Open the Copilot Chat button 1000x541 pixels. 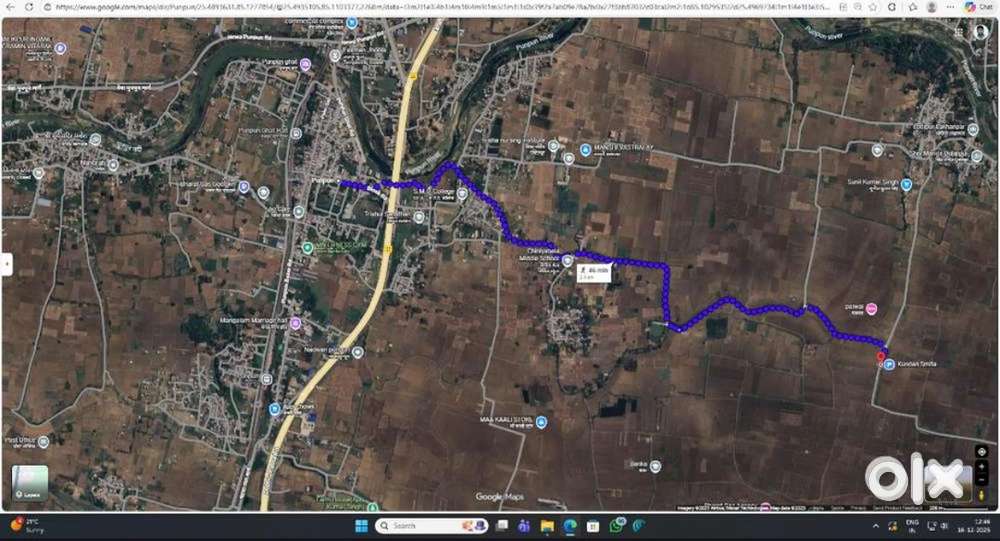tap(979, 6)
